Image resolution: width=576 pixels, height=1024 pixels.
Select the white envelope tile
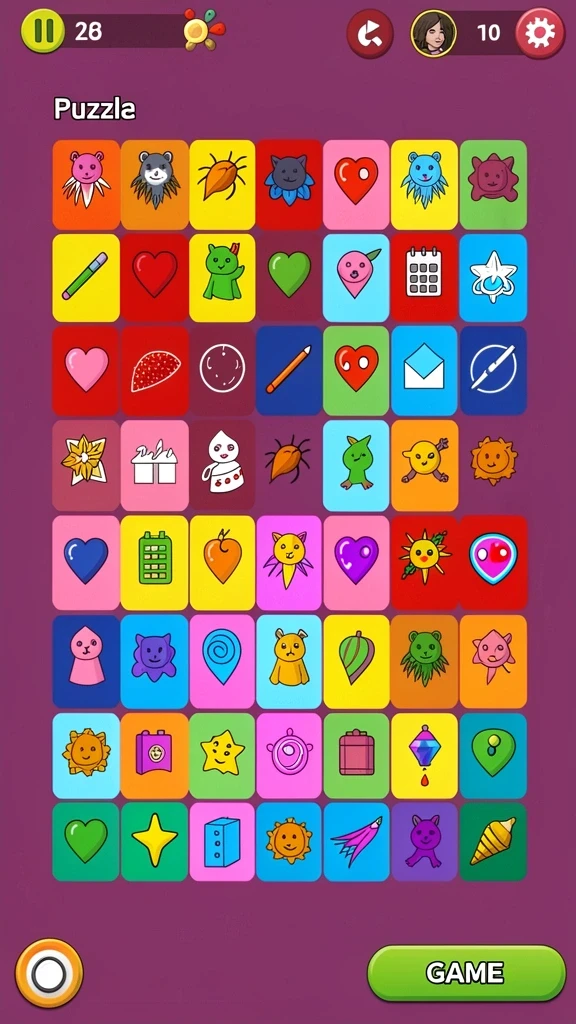[x=424, y=370]
